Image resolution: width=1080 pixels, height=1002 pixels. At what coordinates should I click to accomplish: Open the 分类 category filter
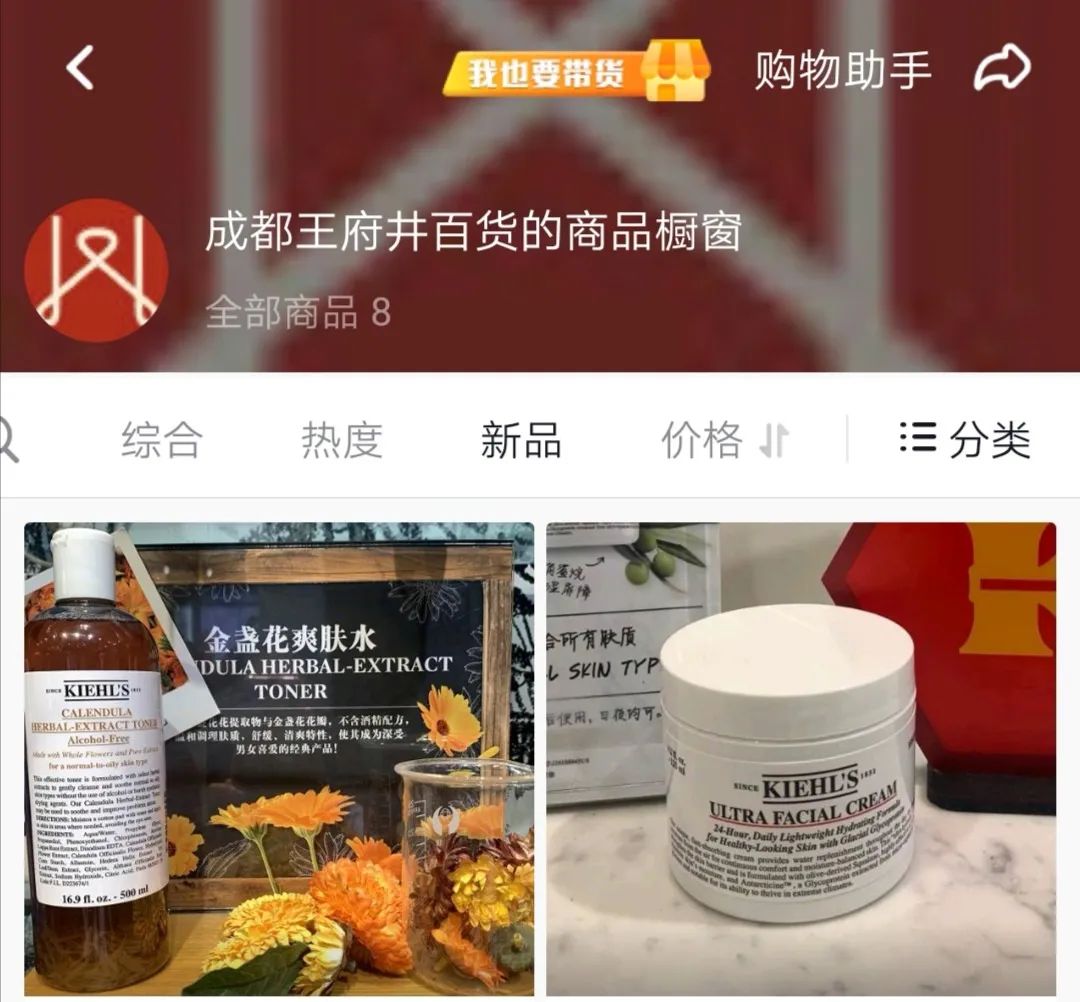click(964, 440)
